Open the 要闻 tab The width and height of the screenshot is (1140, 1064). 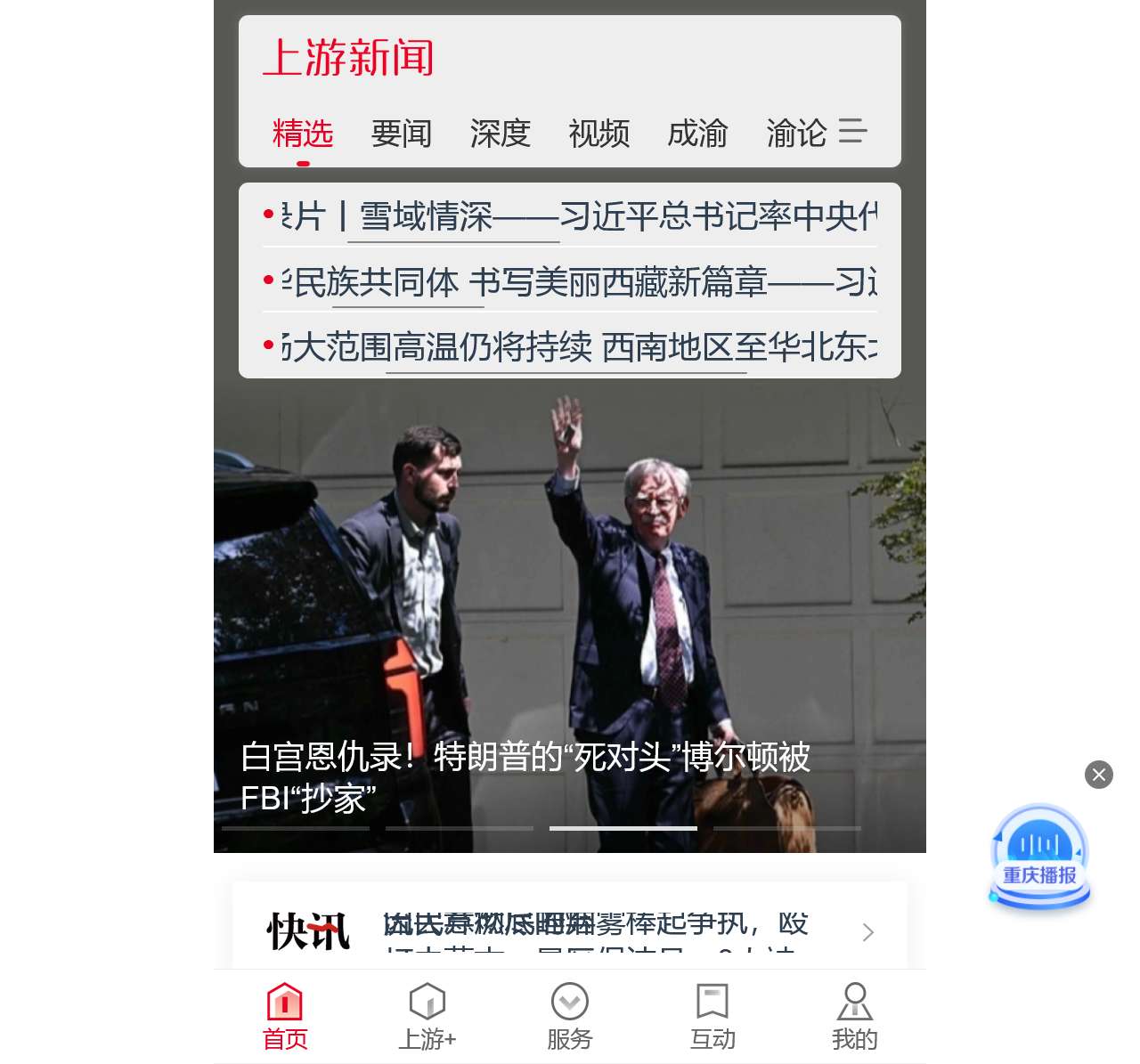click(402, 134)
